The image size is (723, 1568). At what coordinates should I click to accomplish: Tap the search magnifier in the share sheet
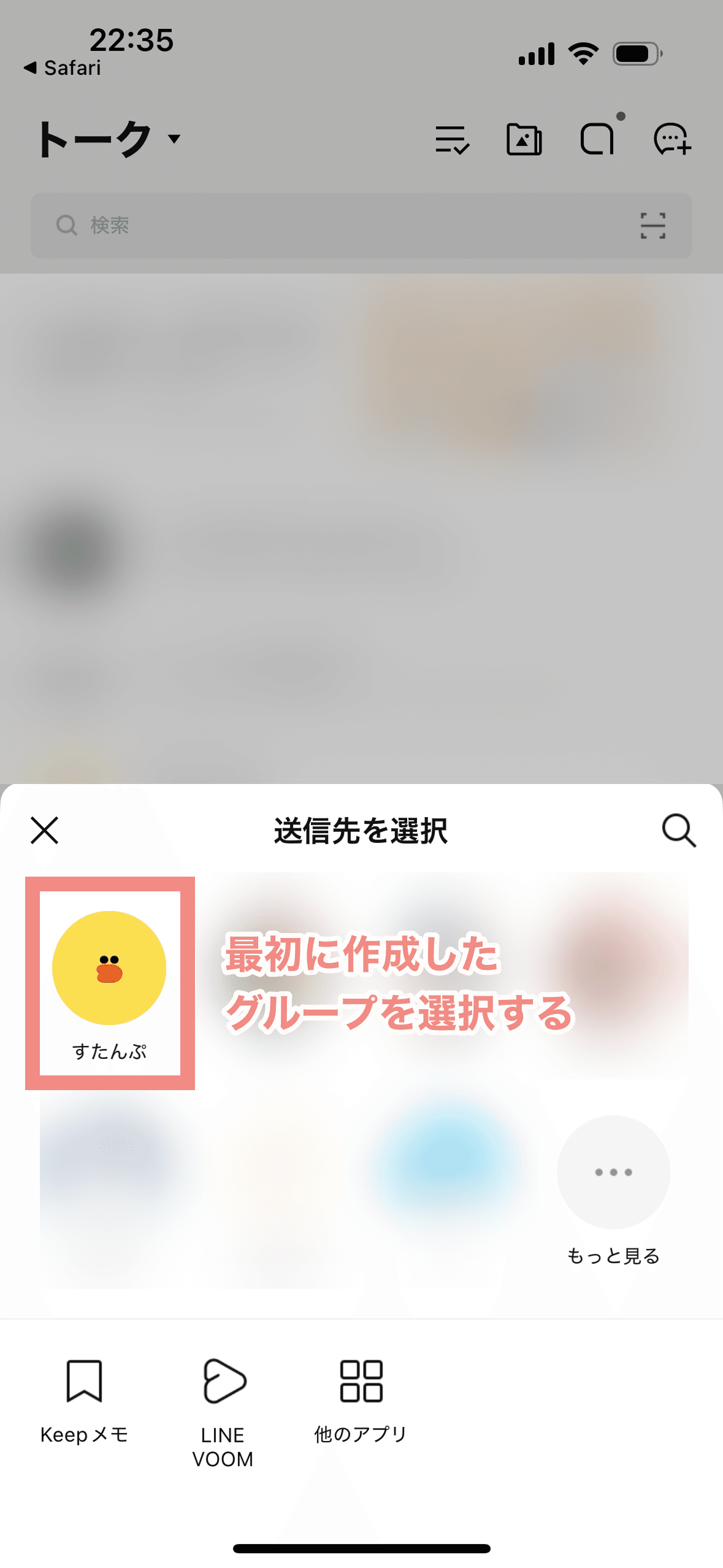[678, 831]
